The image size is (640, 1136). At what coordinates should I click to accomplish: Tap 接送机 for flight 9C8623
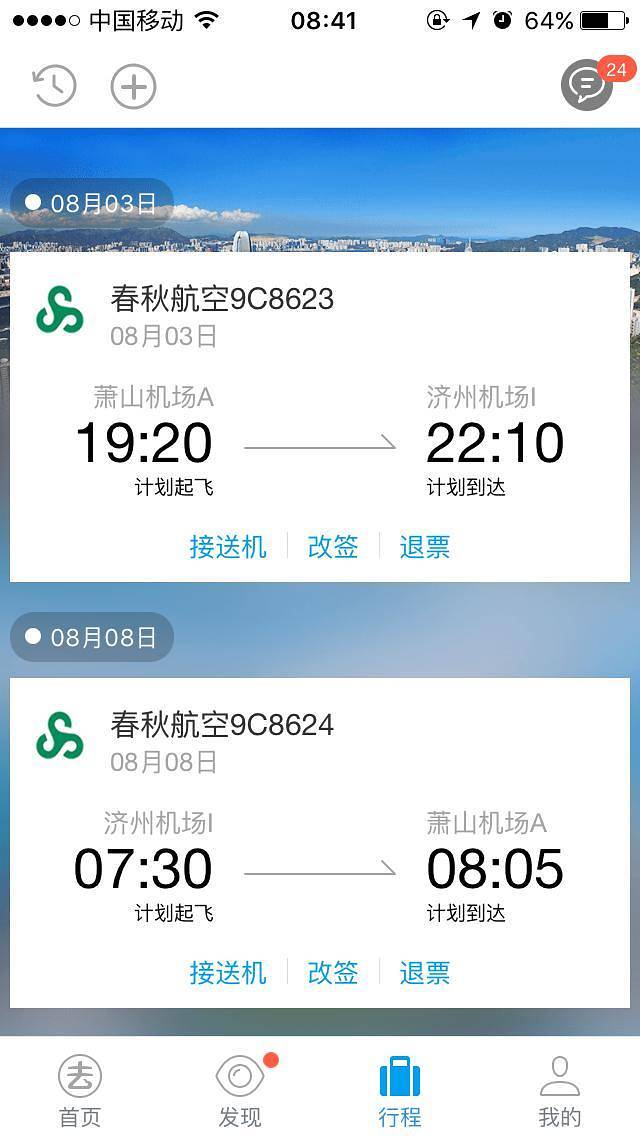click(228, 547)
